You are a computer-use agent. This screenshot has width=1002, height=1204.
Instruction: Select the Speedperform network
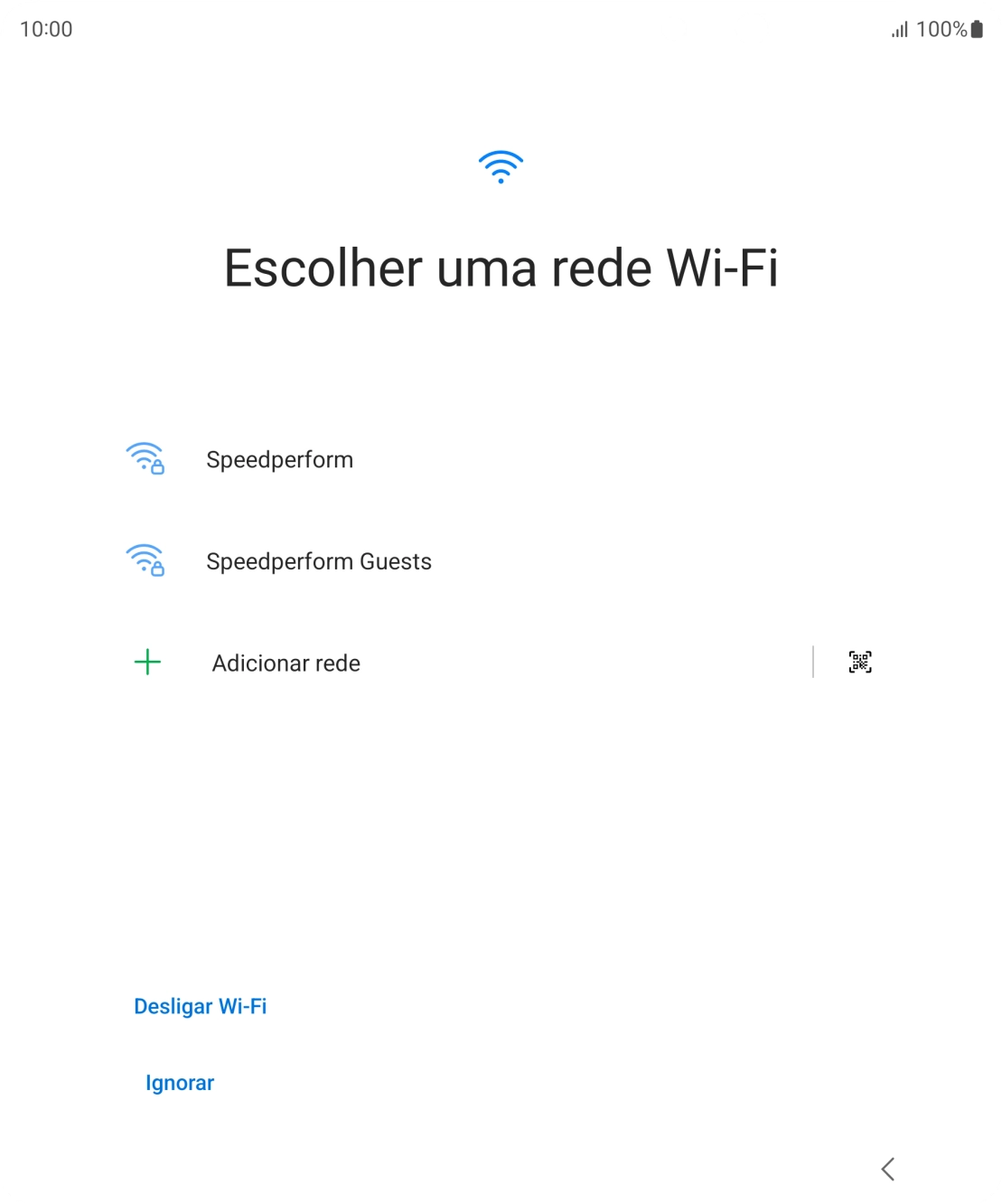(280, 459)
